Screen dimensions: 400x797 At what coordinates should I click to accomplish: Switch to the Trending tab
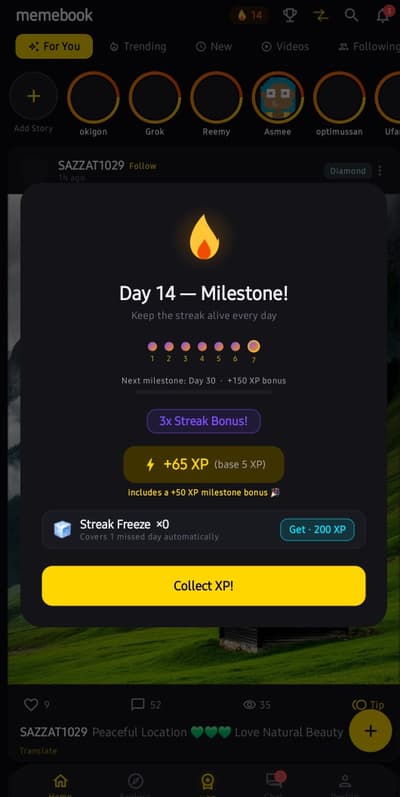pyautogui.click(x=138, y=46)
